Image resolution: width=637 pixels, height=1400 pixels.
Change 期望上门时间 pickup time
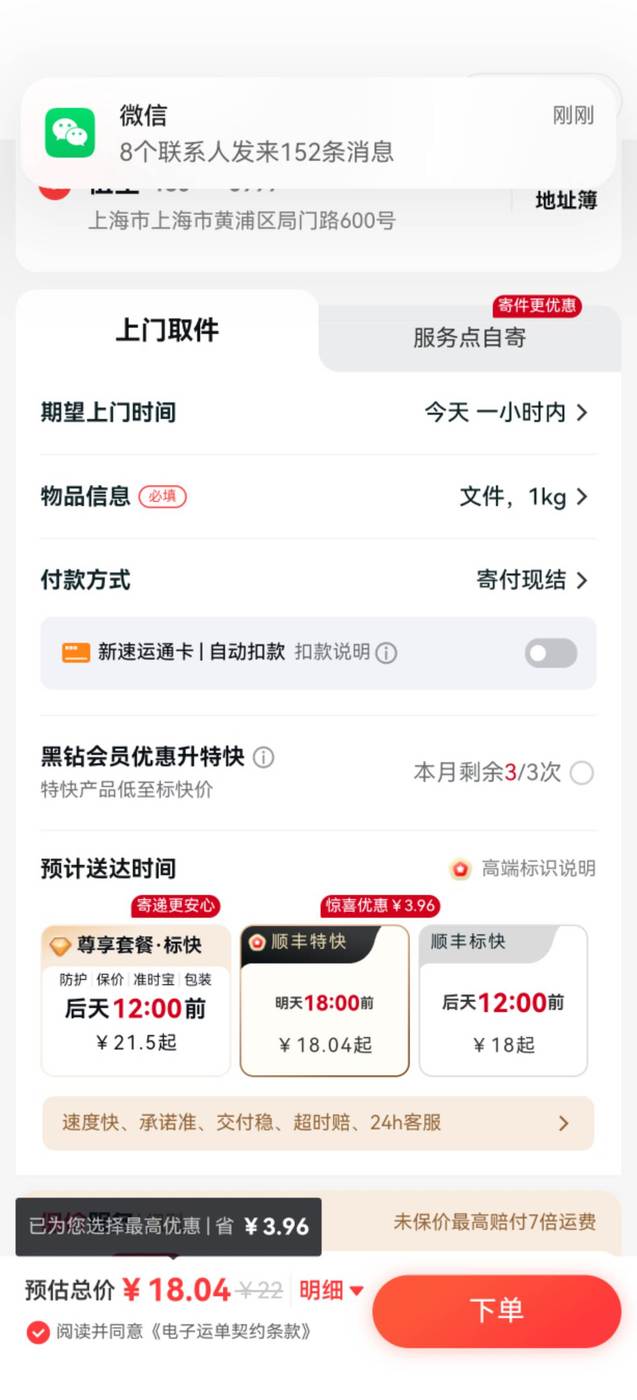pos(318,412)
